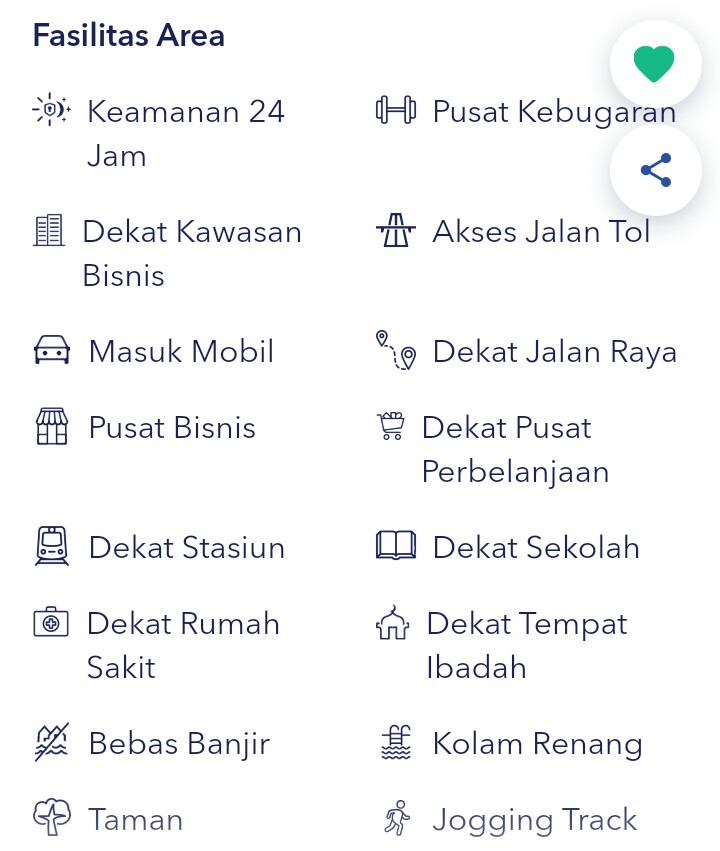This screenshot has width=720, height=851.
Task: Click the Dekat Pusat Perbelanjaan shopping cart icon
Action: [x=391, y=426]
